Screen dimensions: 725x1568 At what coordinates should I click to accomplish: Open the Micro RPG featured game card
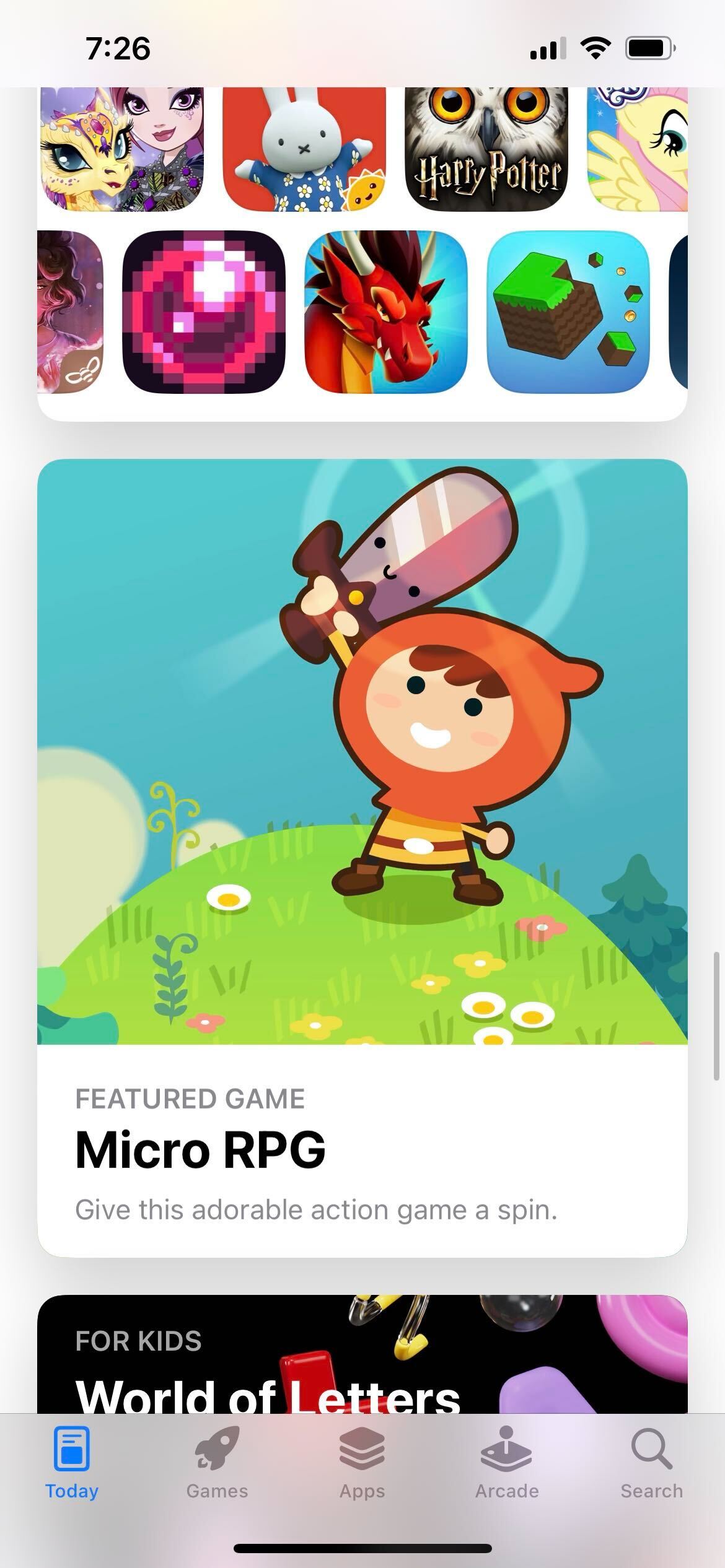pos(362,858)
